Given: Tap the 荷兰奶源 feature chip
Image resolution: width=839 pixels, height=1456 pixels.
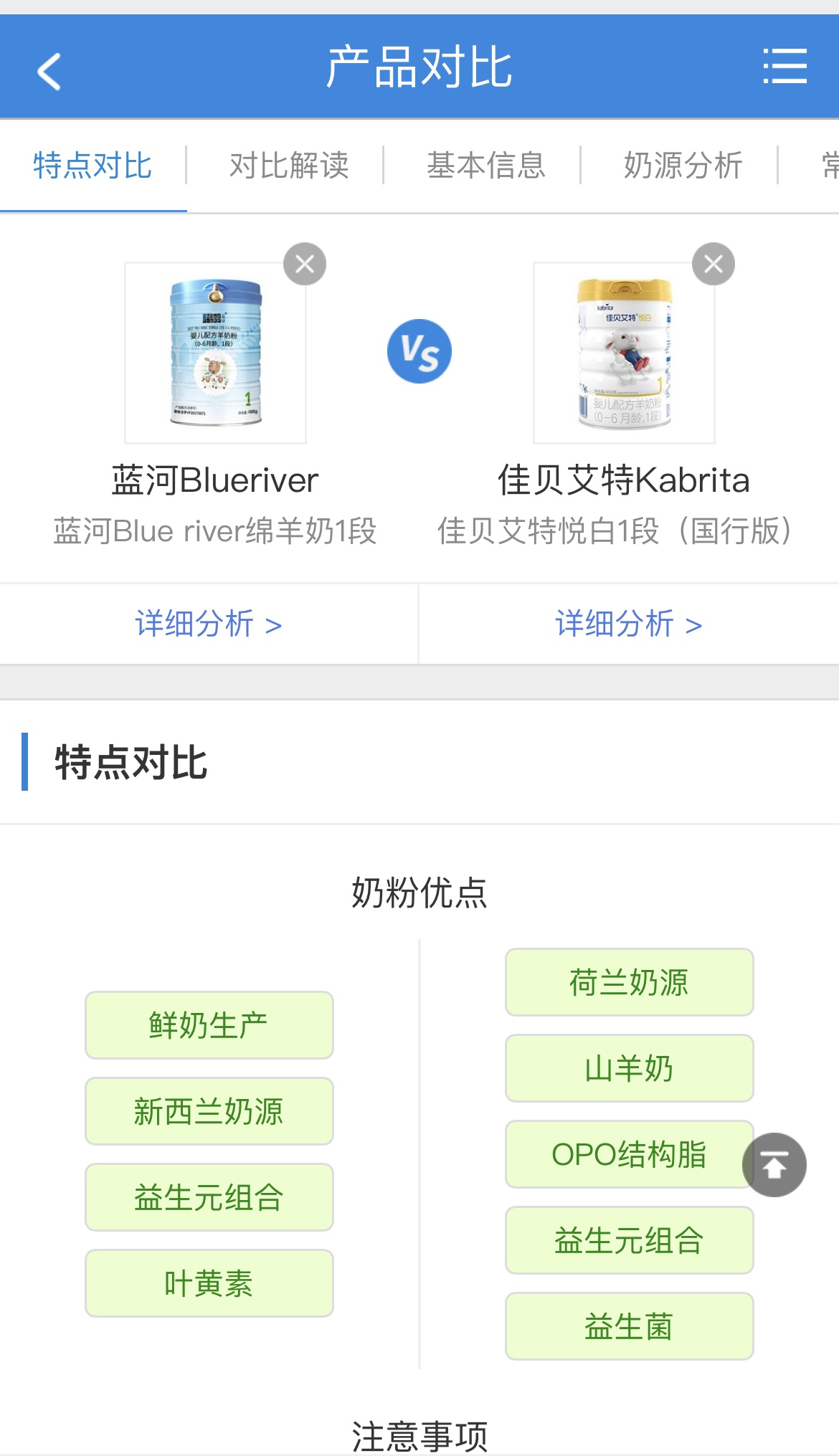Looking at the screenshot, I should tap(629, 982).
